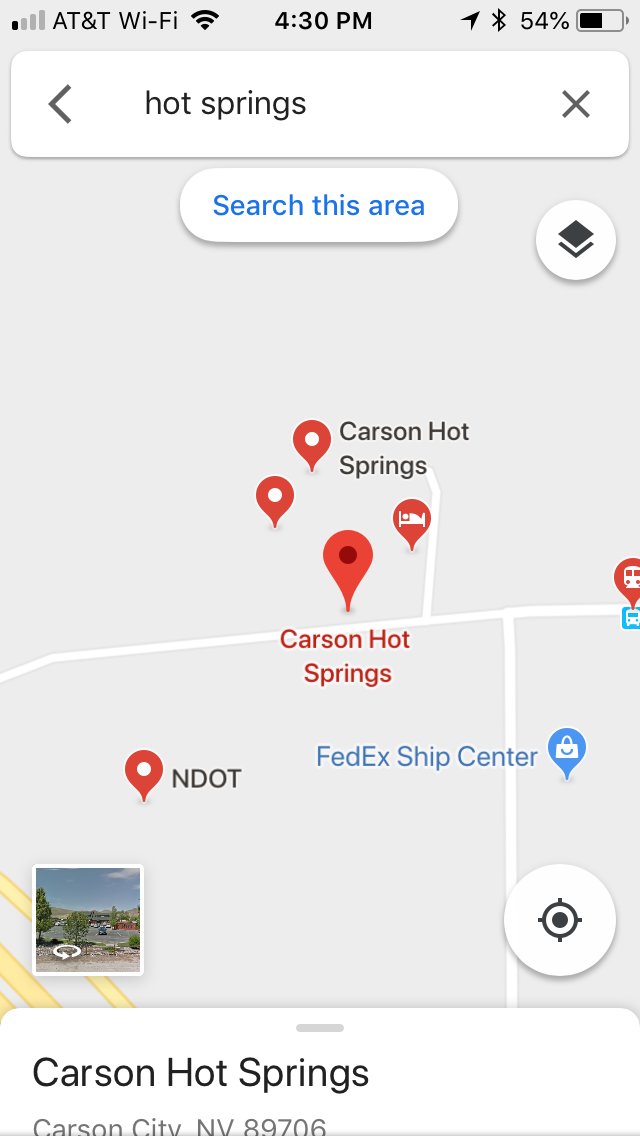Viewport: 640px width, 1136px height.
Task: Center map on my location
Action: tap(560, 920)
